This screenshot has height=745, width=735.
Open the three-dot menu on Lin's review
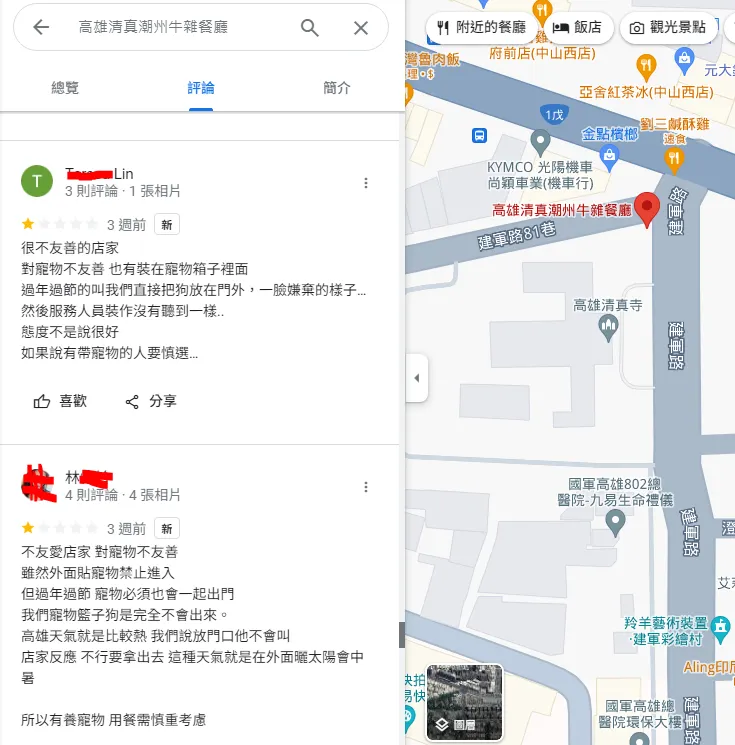(x=367, y=181)
